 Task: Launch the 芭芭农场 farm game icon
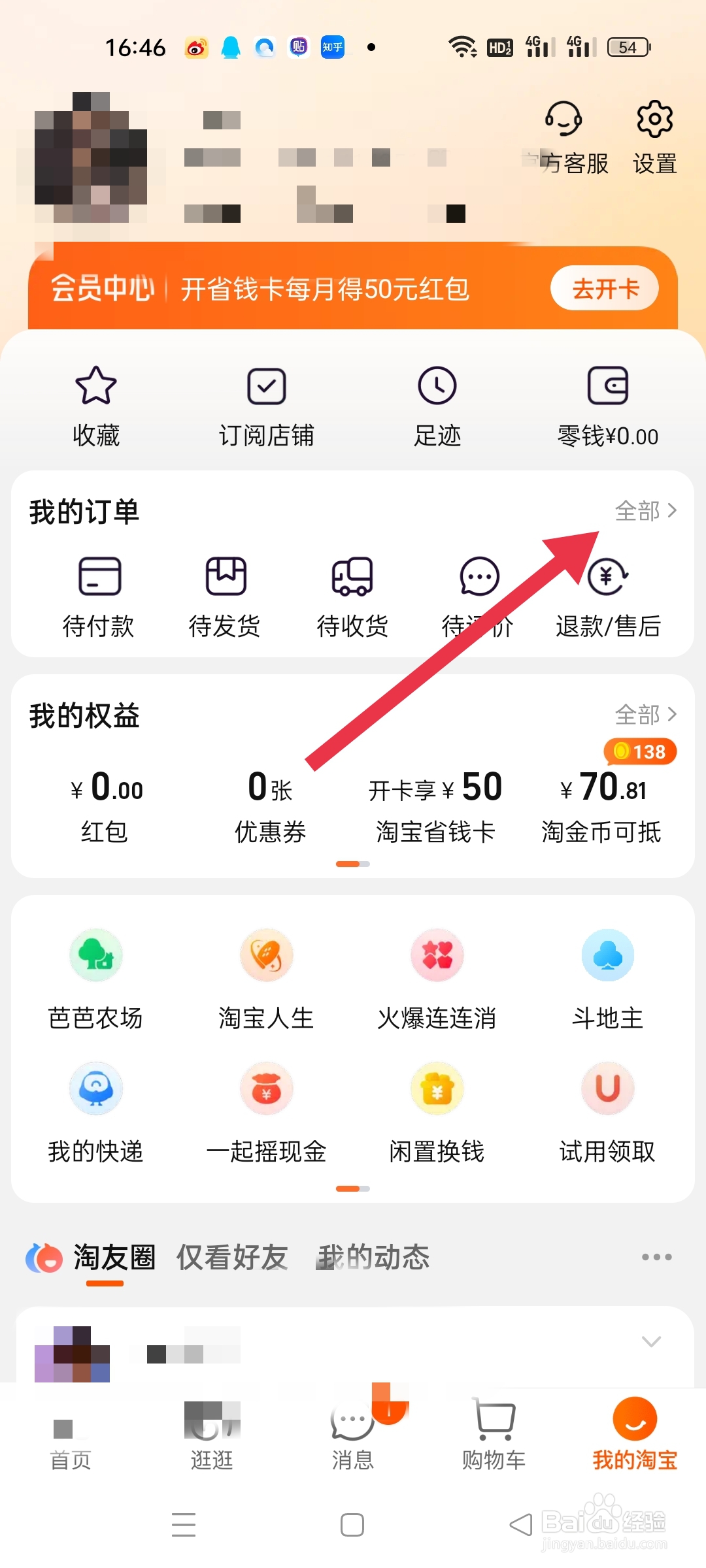(95, 955)
